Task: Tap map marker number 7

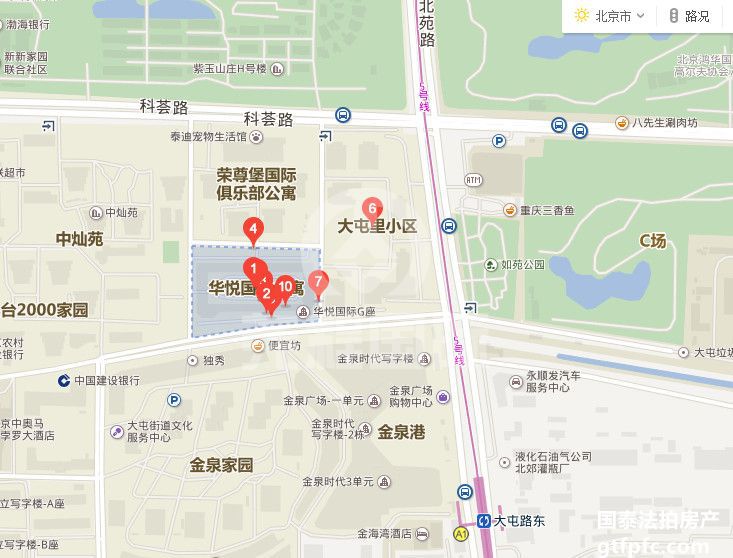Action: point(318,282)
